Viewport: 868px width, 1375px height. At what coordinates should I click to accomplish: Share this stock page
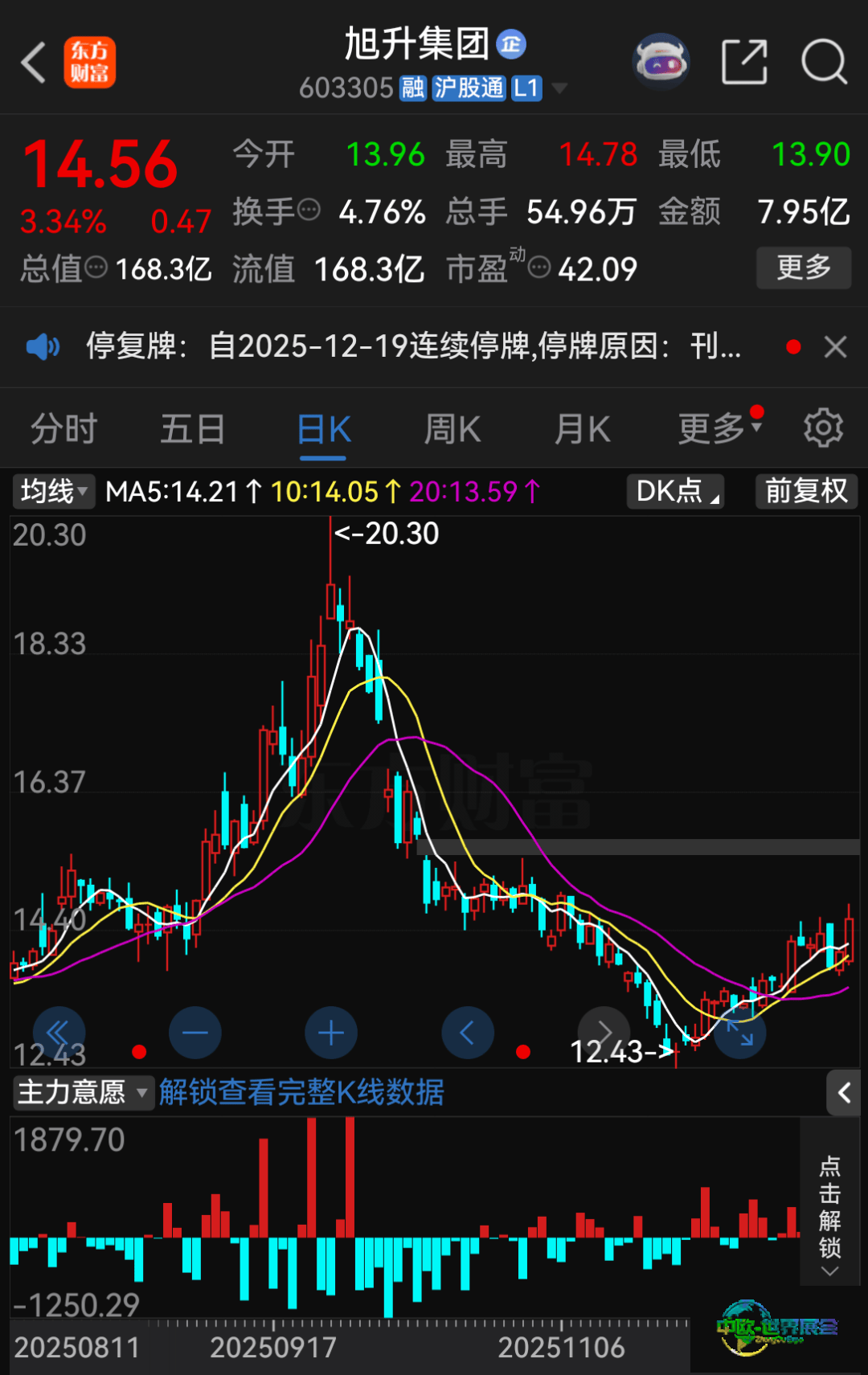coord(744,62)
